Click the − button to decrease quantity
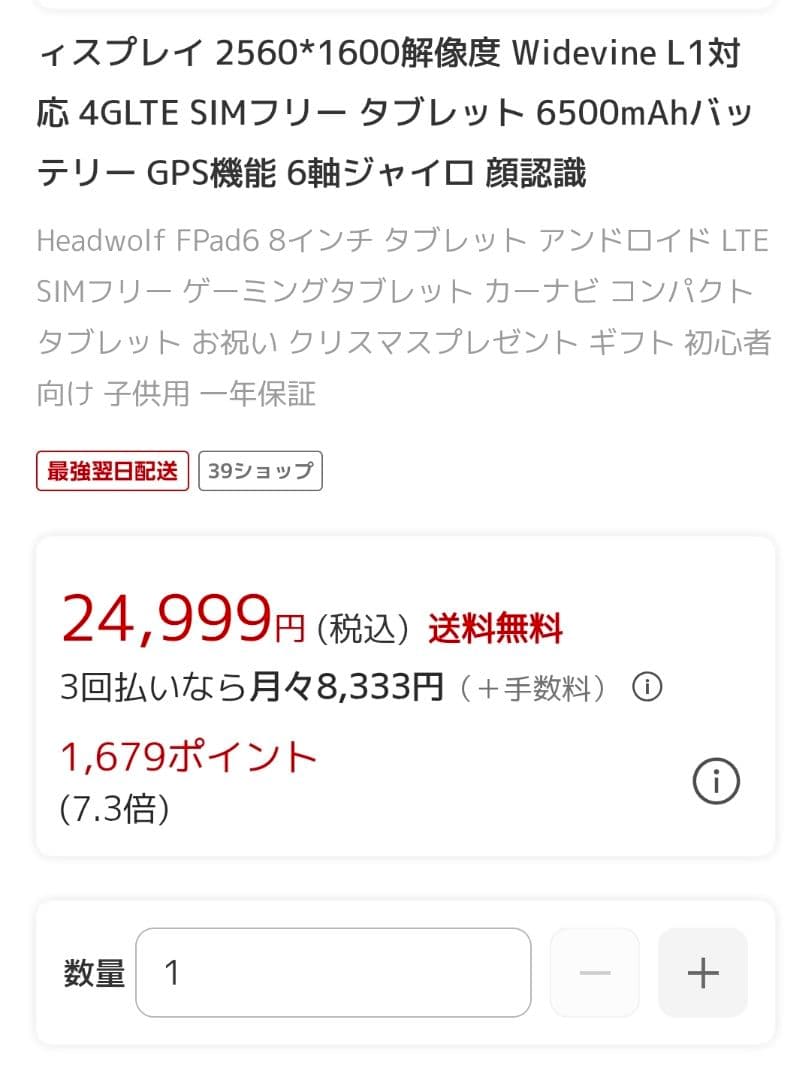This screenshot has height=1080, width=811. click(x=594, y=972)
